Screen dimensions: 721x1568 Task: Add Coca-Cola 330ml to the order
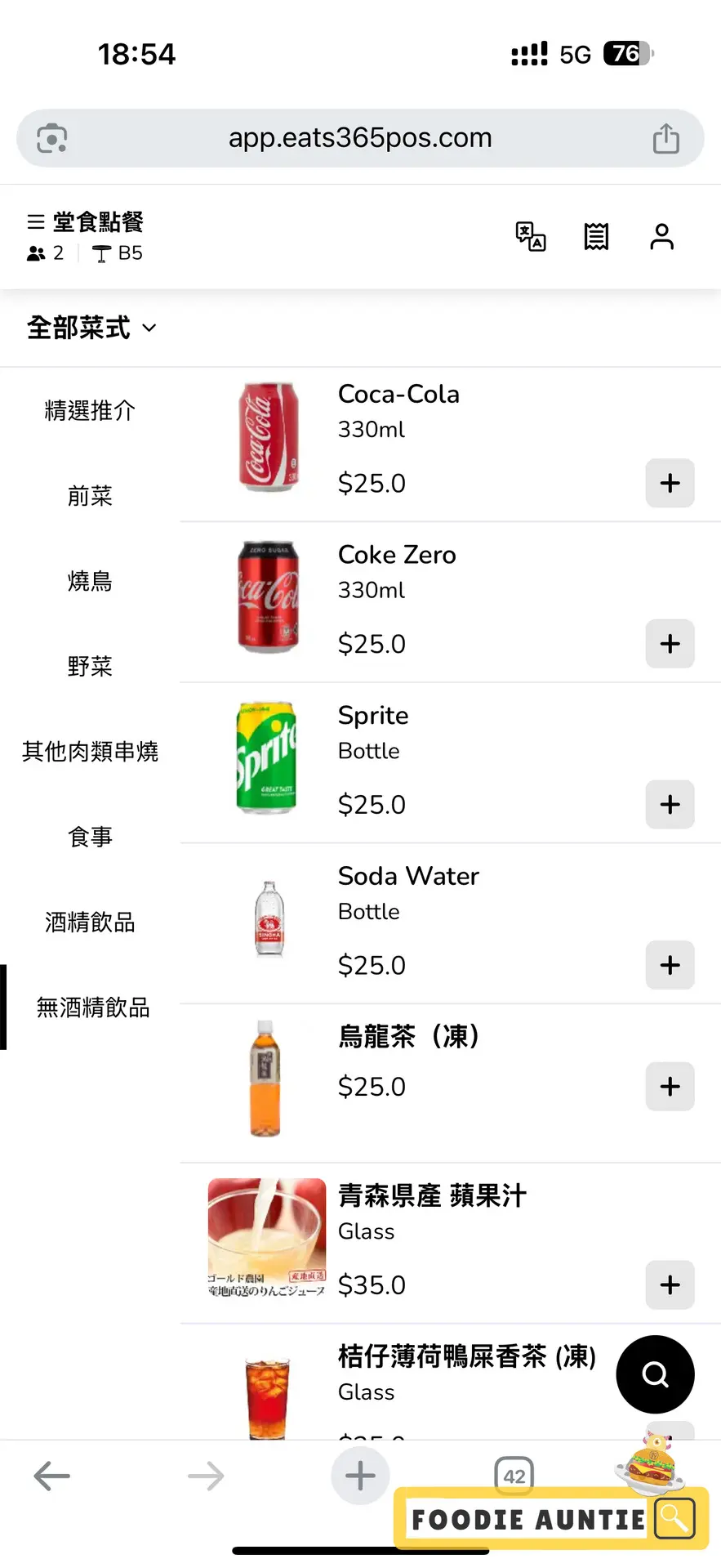670,483
